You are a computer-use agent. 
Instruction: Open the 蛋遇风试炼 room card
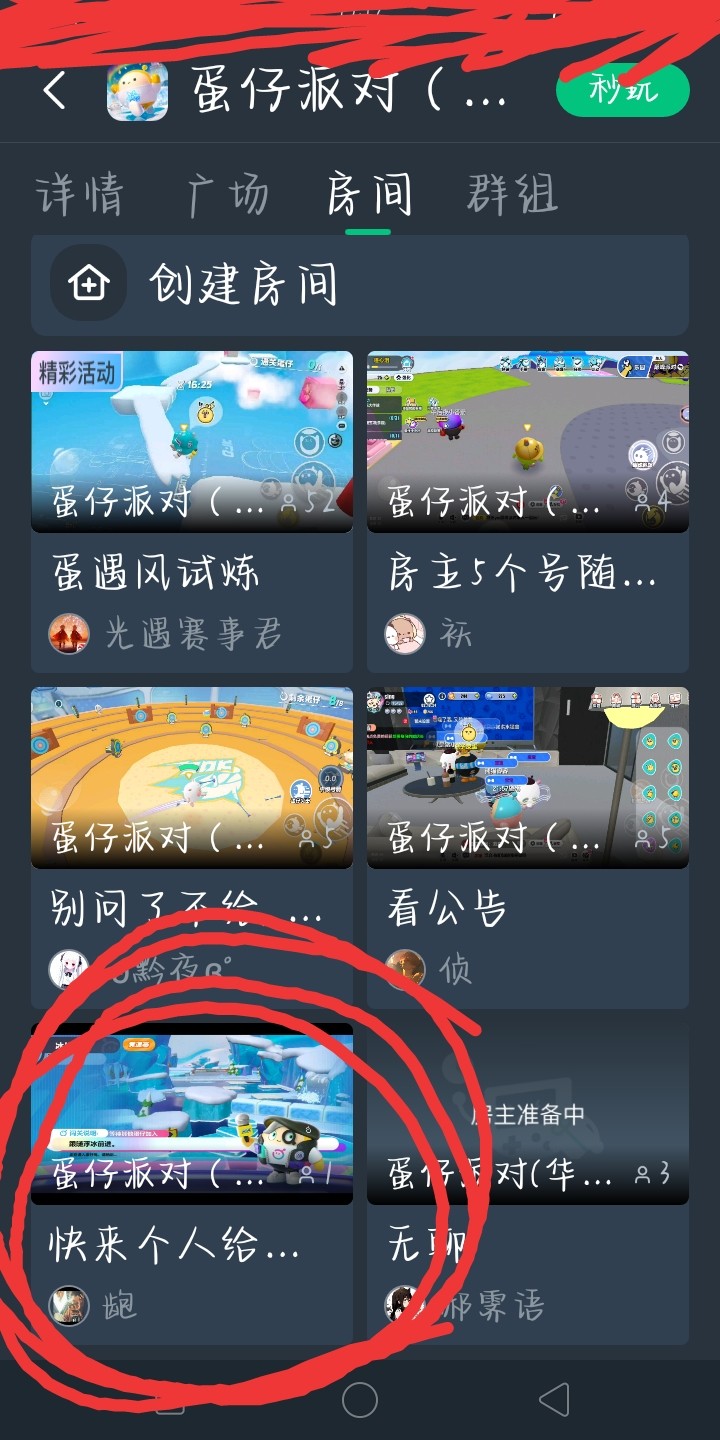[x=192, y=510]
